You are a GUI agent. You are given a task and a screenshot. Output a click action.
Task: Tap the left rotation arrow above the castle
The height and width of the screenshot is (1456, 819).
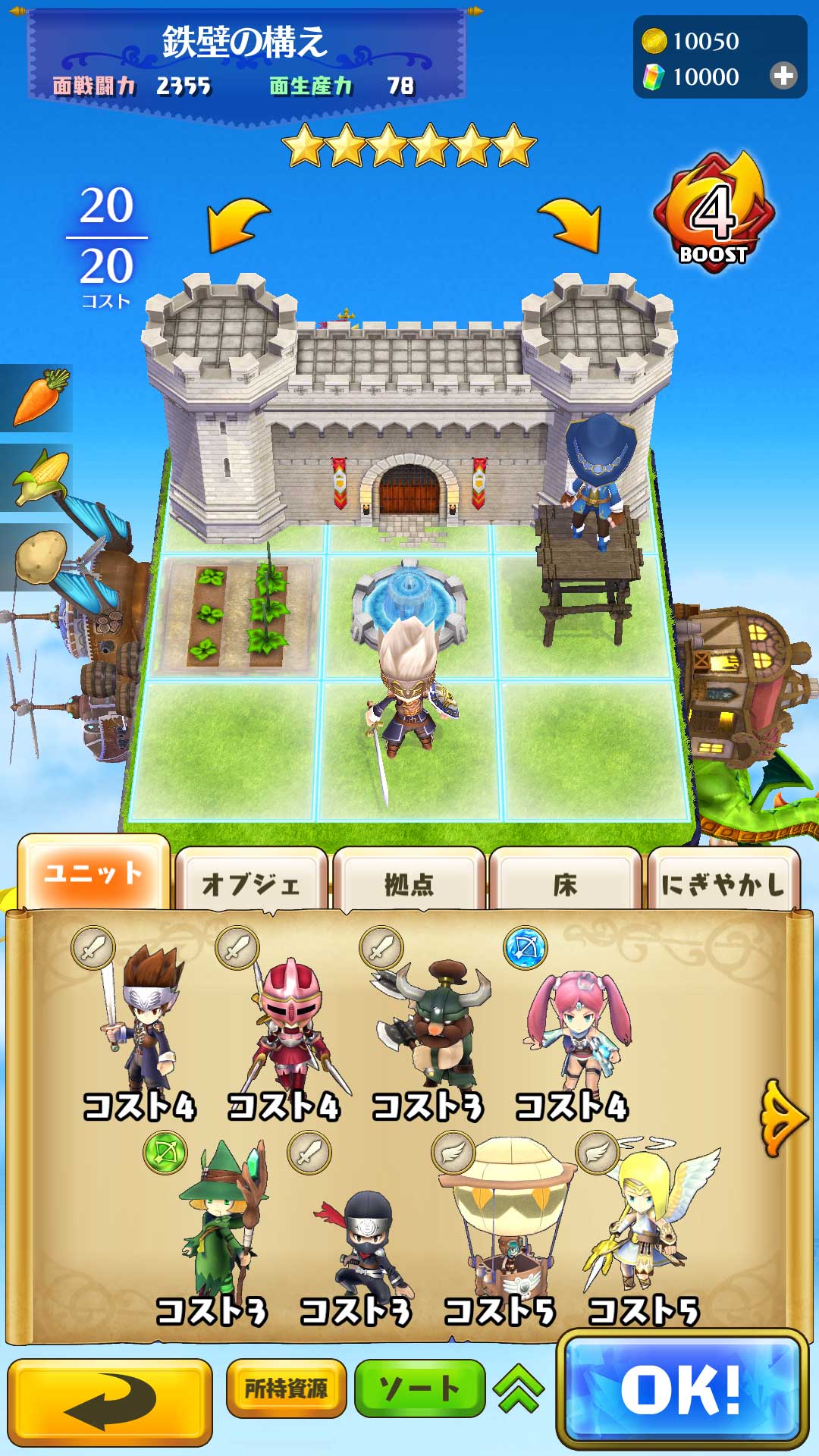[x=235, y=224]
